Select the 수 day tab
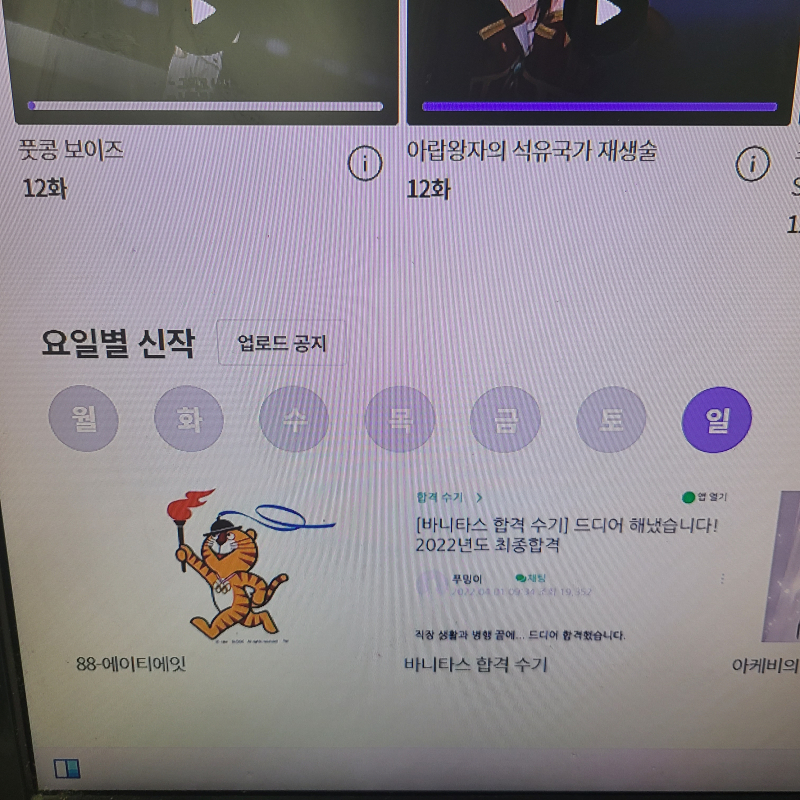Viewport: 800px width, 800px height. tap(294, 419)
